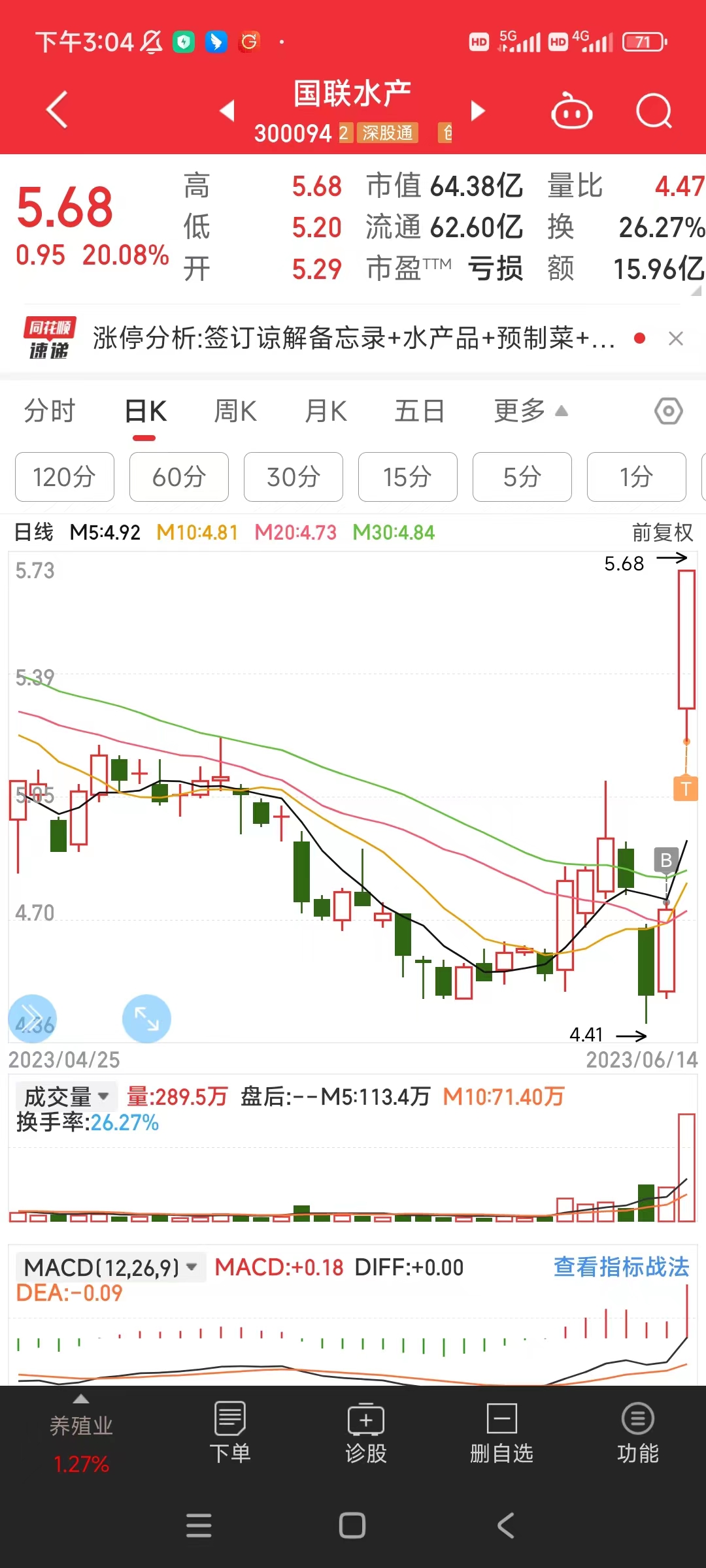This screenshot has height=1568, width=706.
Task: Tap 下单 to place an order
Action: [x=230, y=1431]
